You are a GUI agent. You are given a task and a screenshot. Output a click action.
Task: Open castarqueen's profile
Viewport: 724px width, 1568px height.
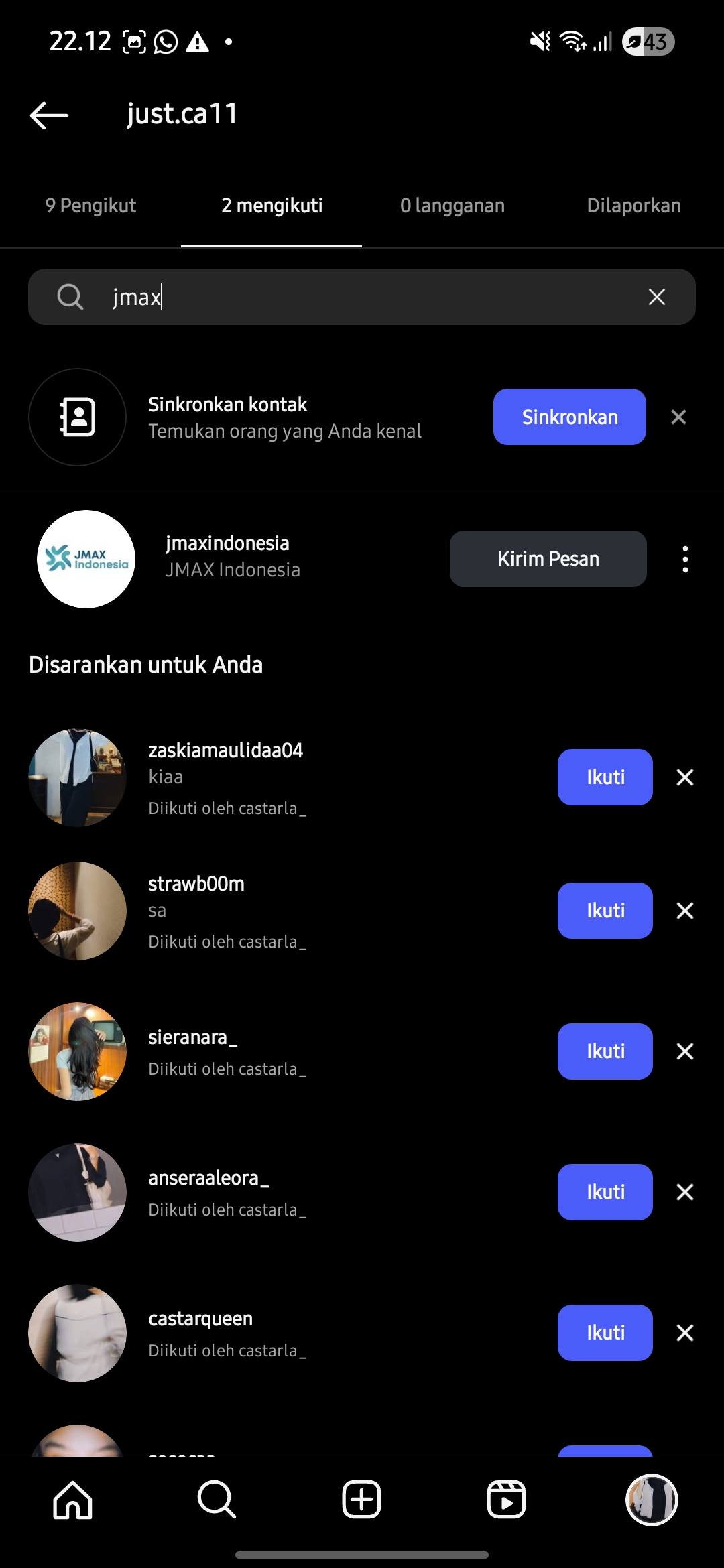200,1319
